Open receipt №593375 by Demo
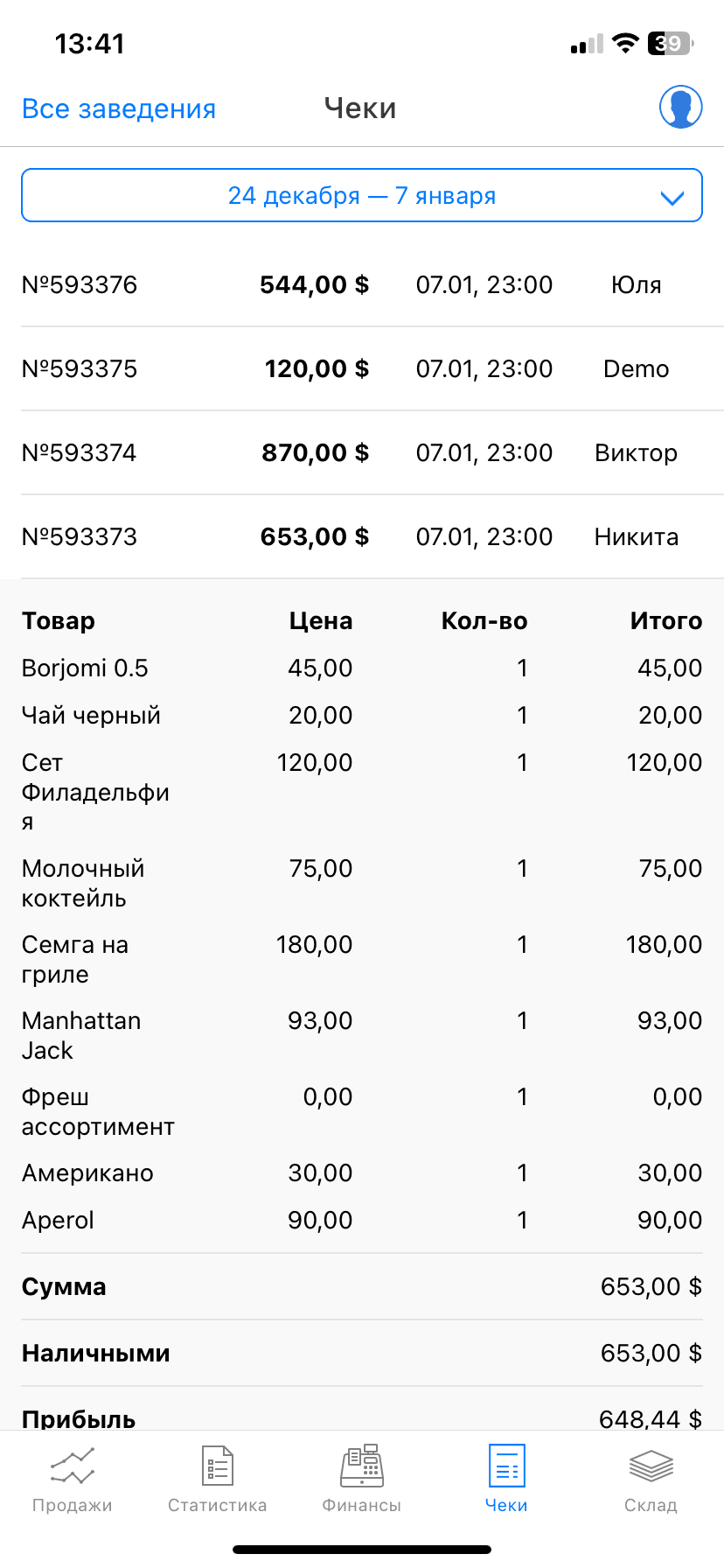Viewport: 724px width, 1568px height. point(362,368)
